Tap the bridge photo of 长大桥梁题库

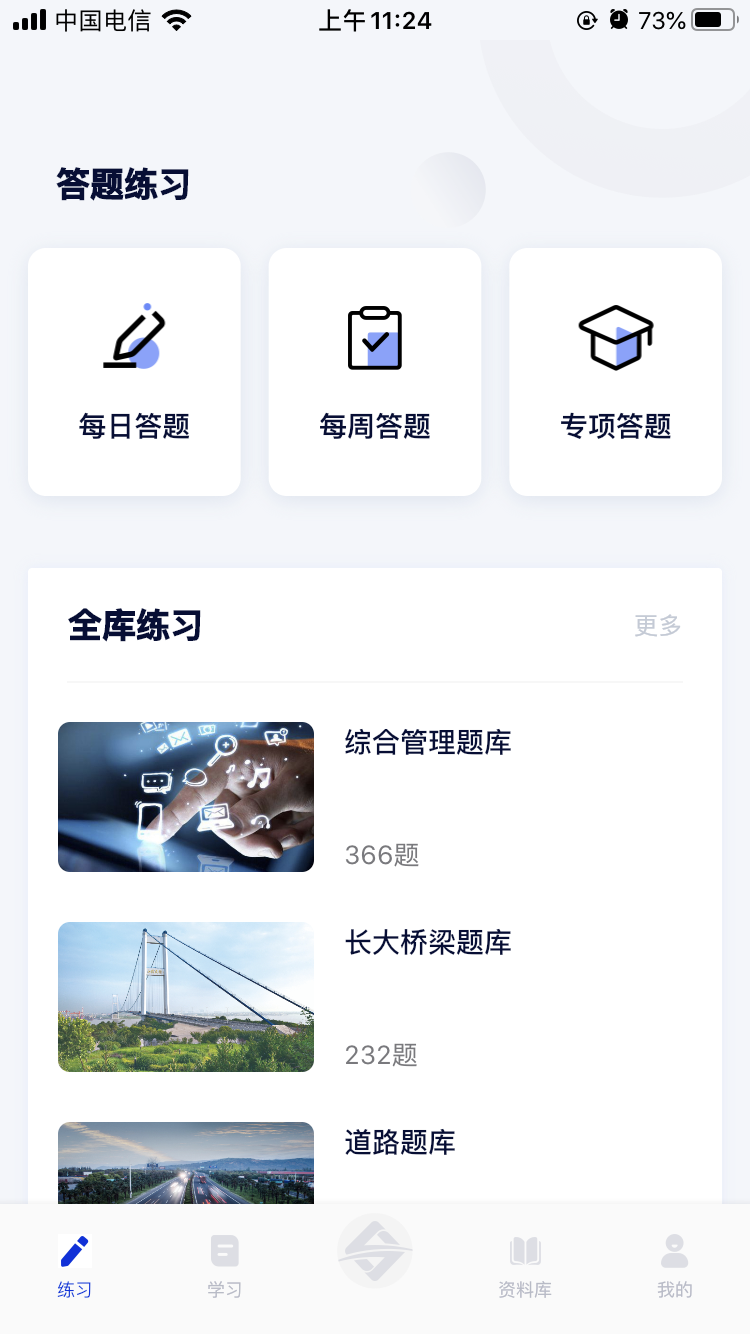click(185, 996)
